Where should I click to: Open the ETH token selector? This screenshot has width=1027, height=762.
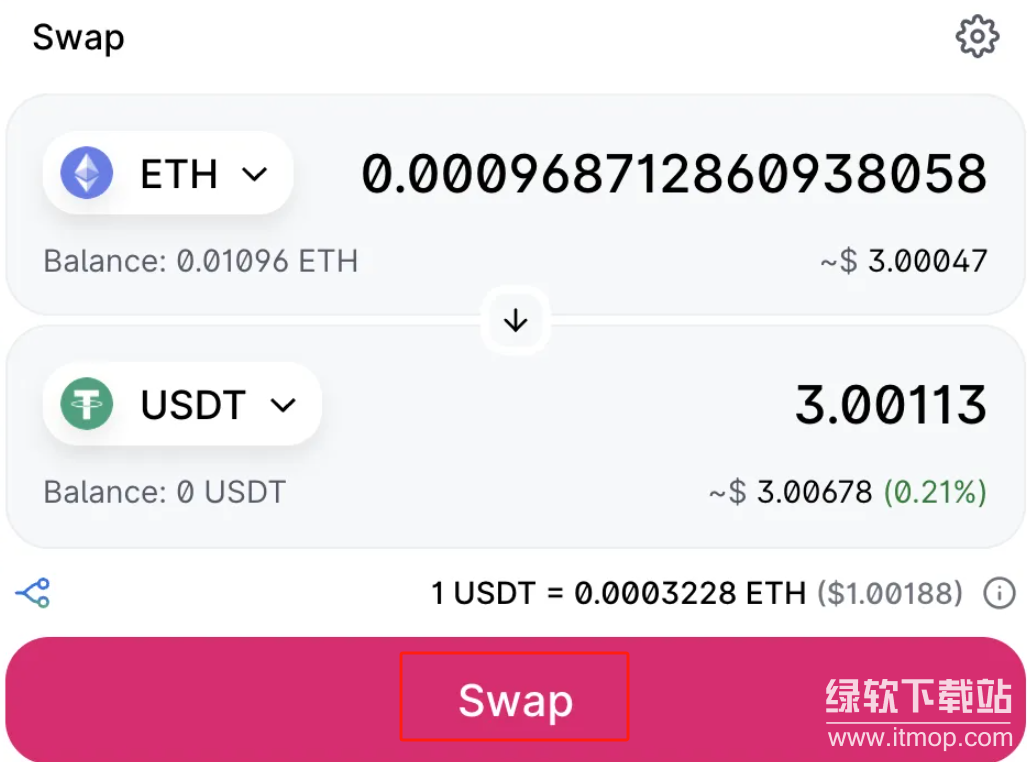point(167,174)
